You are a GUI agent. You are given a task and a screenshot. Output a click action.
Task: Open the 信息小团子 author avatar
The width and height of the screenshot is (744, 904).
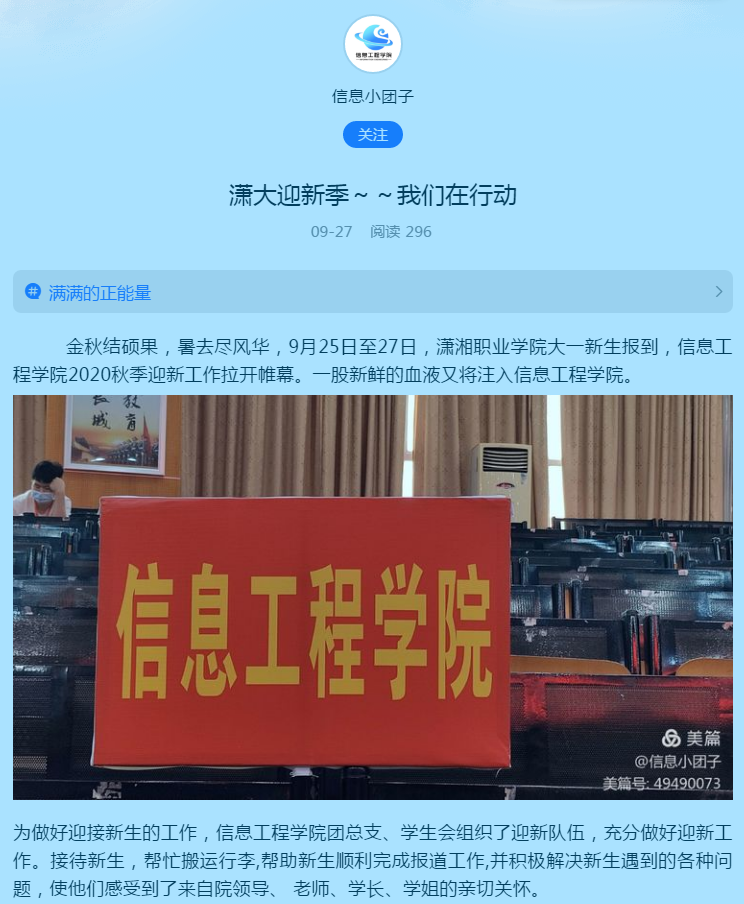pos(372,44)
